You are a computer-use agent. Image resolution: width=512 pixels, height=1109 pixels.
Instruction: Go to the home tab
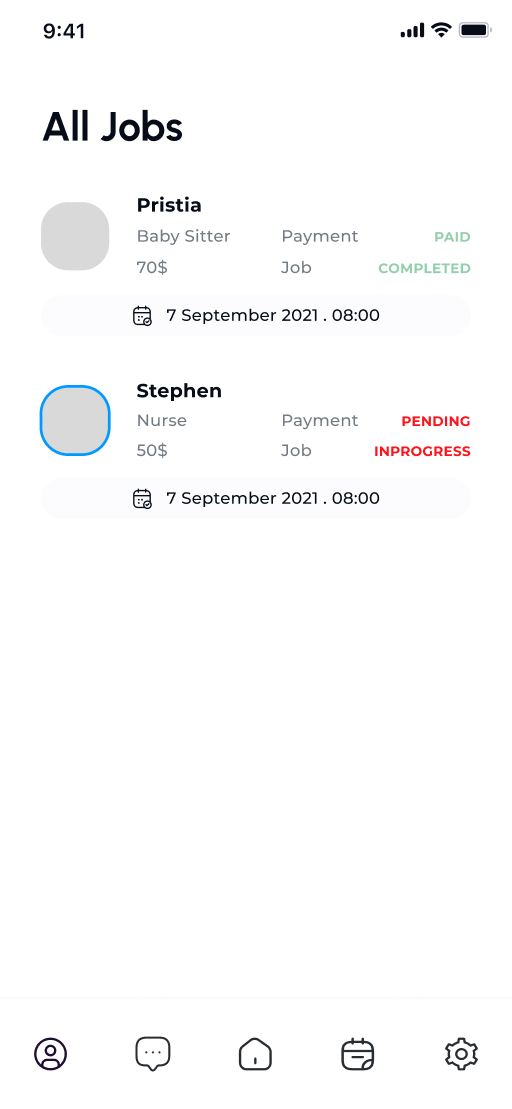pos(255,1054)
